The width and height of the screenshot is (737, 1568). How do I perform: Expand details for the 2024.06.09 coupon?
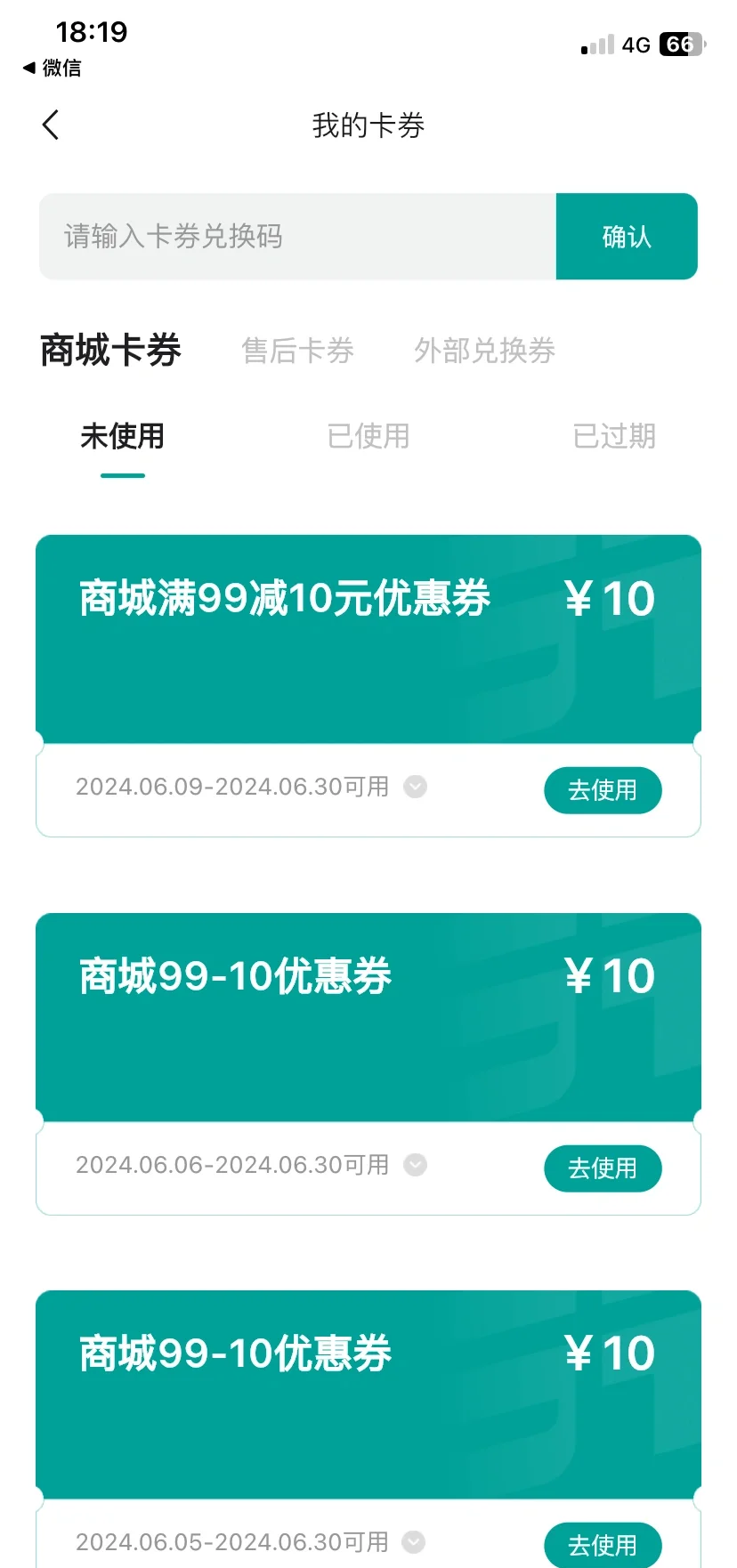[416, 787]
